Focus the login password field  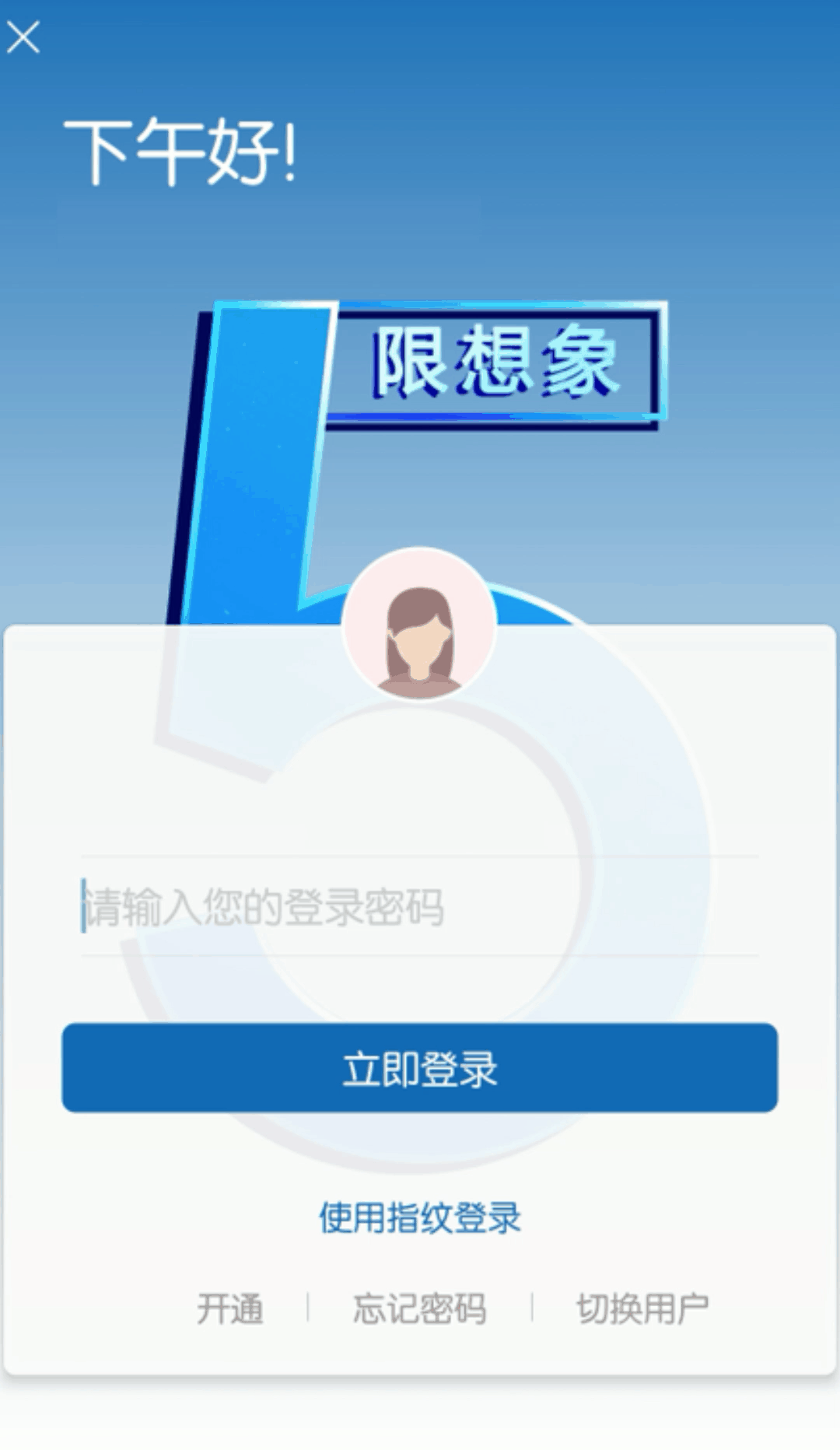(420, 906)
